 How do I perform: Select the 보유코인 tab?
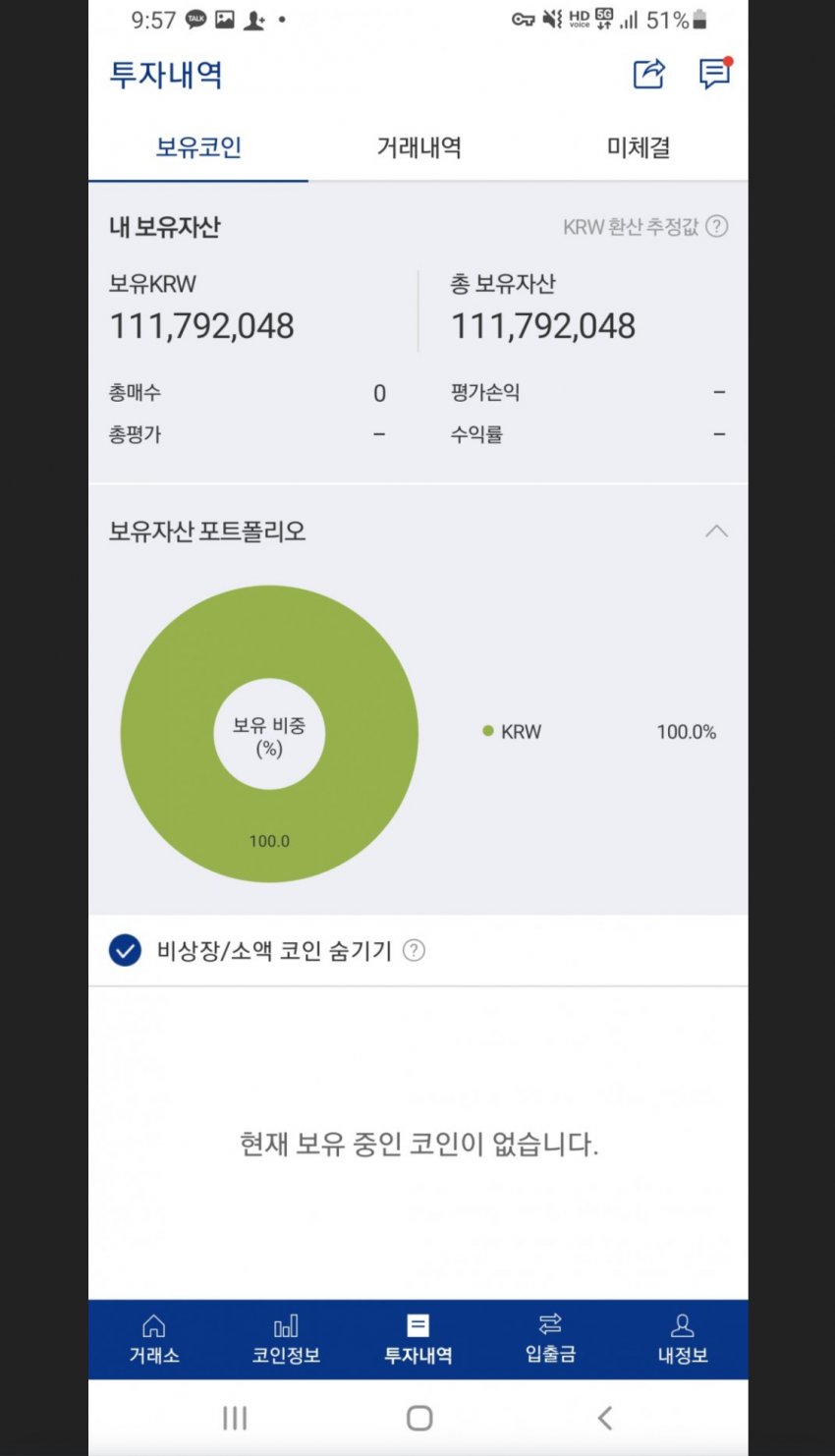[x=198, y=147]
